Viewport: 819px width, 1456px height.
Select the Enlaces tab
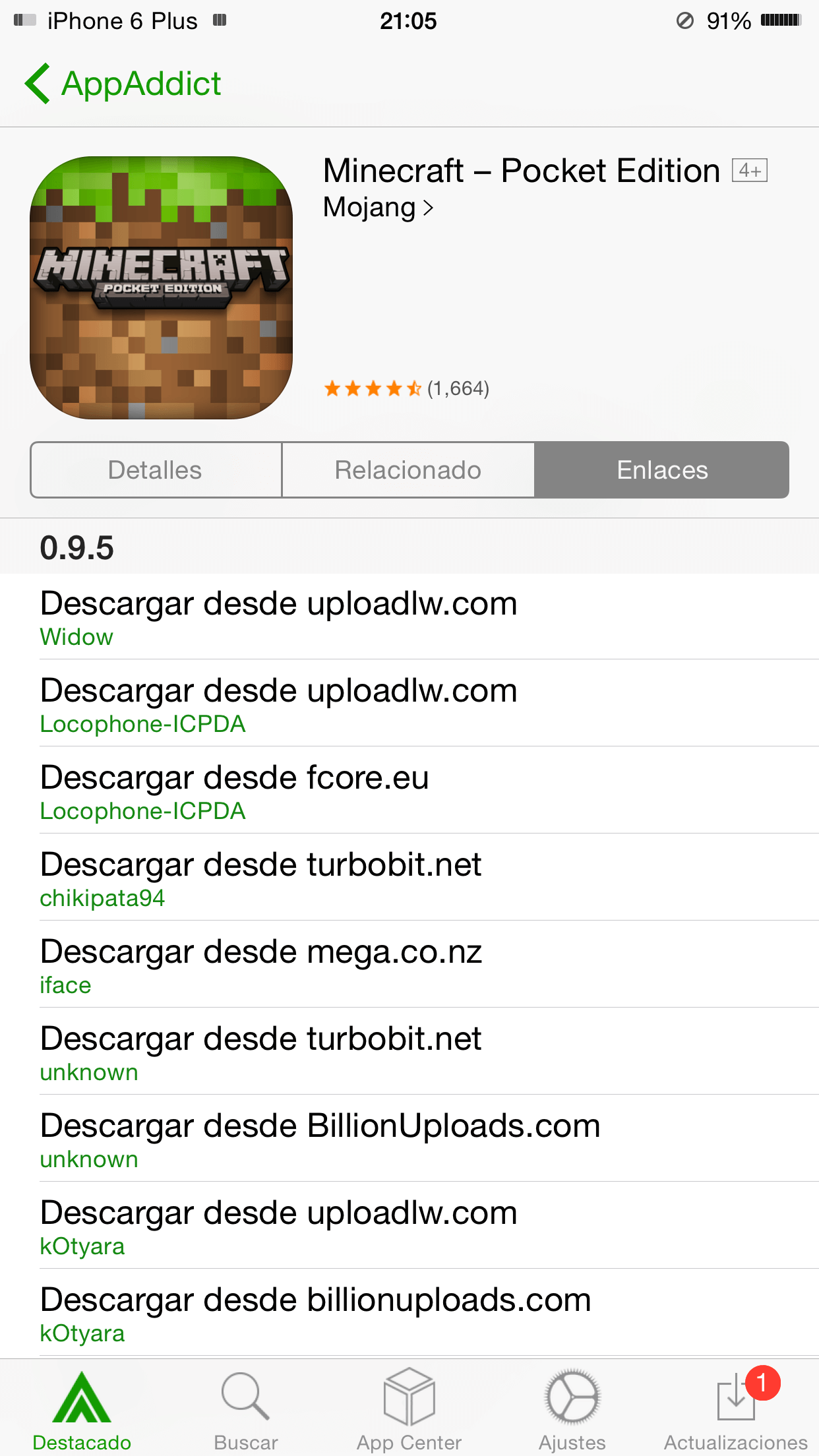661,470
